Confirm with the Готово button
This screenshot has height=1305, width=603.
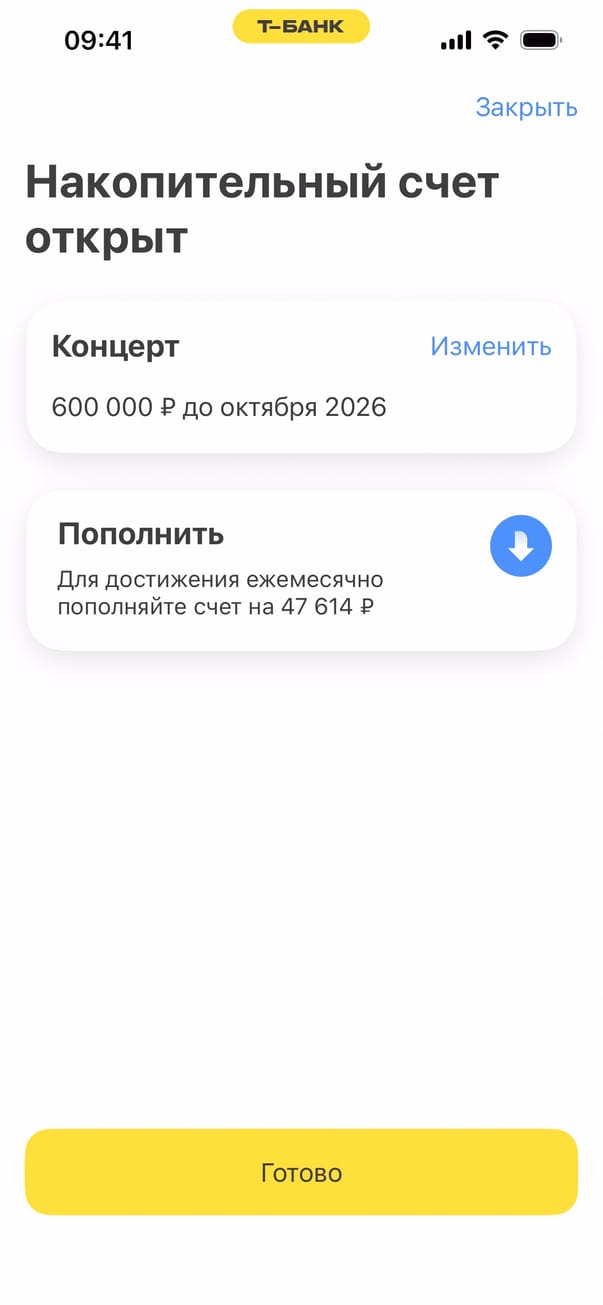tap(301, 1172)
